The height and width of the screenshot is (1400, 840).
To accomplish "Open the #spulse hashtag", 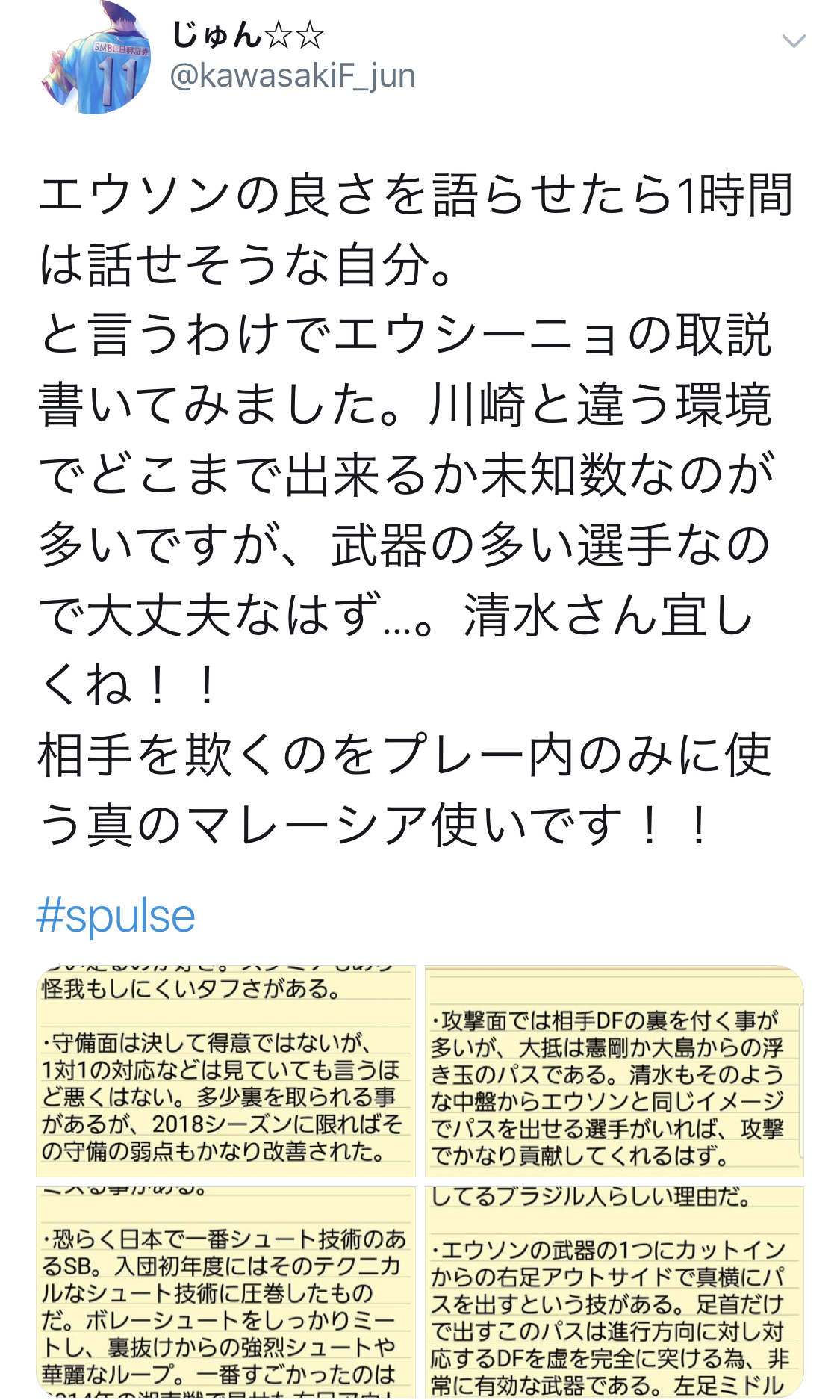I will [x=116, y=916].
